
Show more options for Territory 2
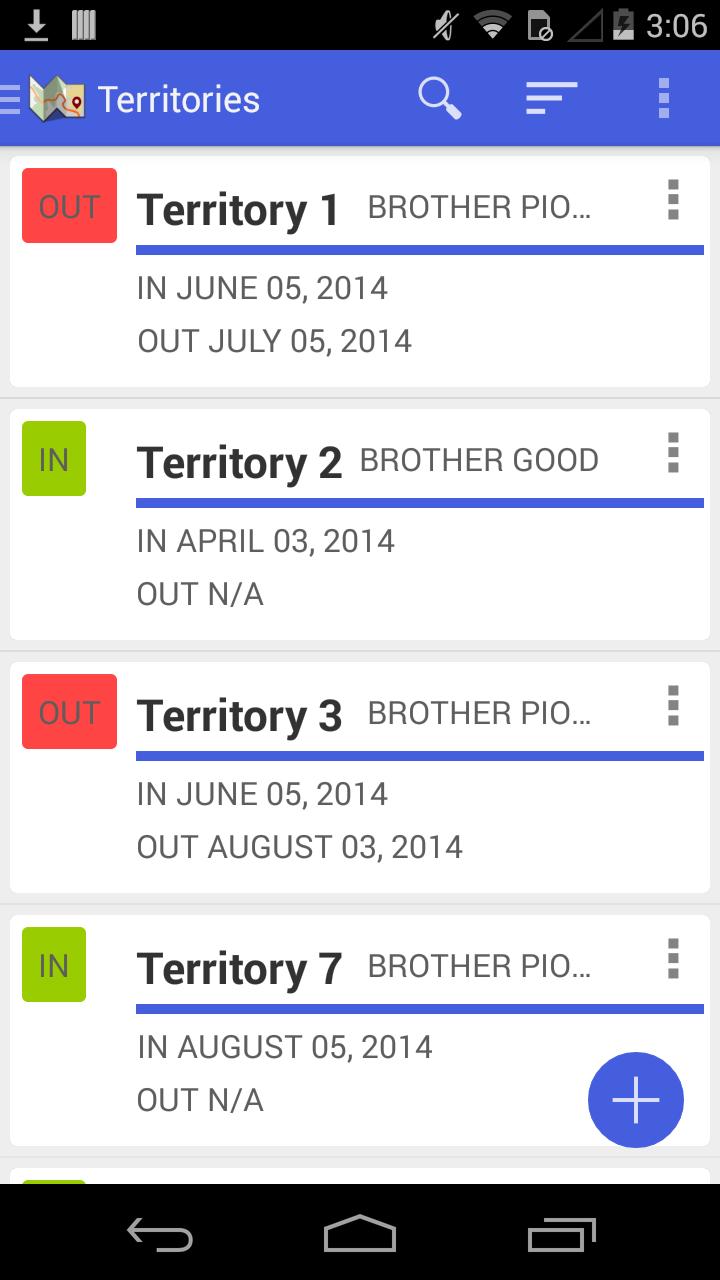click(673, 454)
